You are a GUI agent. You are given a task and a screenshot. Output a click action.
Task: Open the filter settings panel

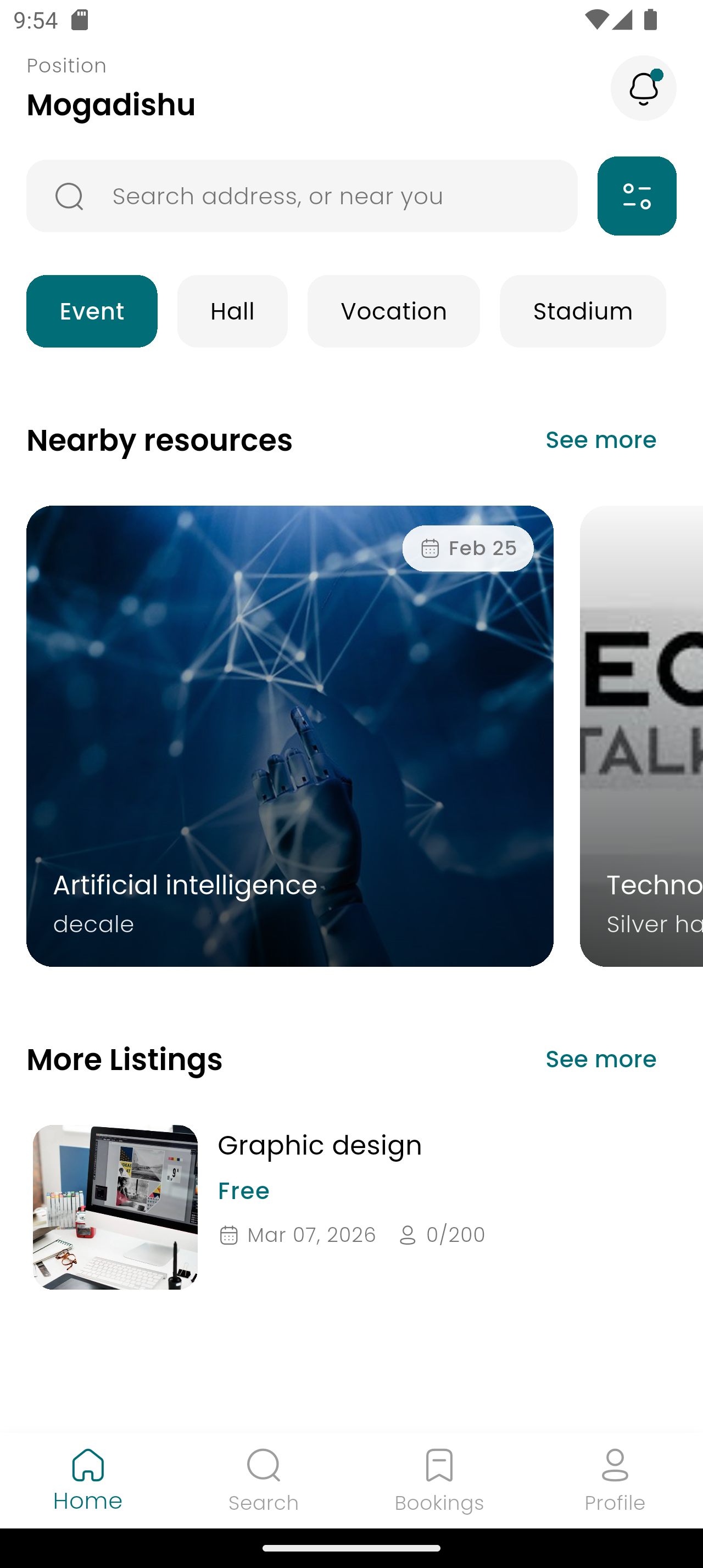[x=636, y=195]
